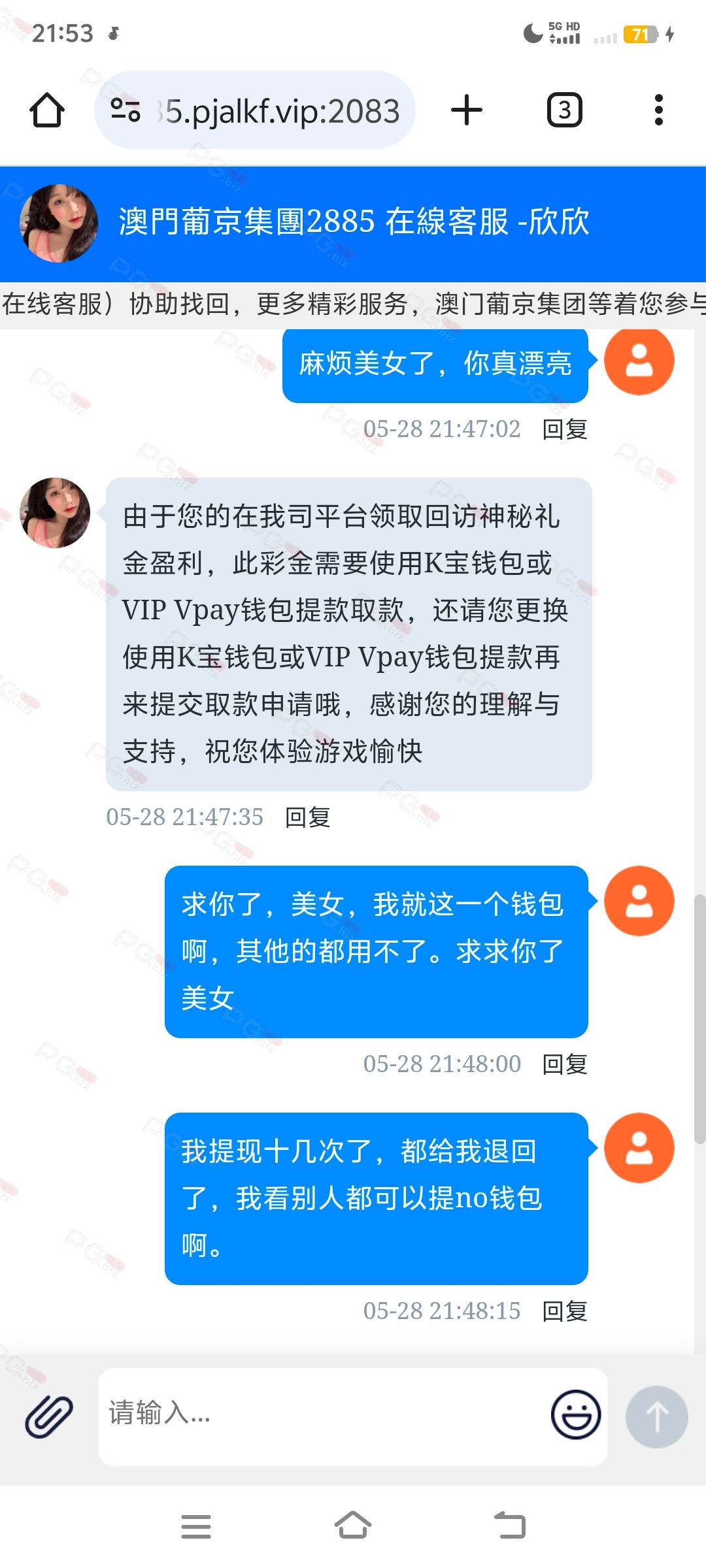The image size is (706, 1568).
Task: Tap the pjalkf.vip address bar
Action: click(x=255, y=110)
